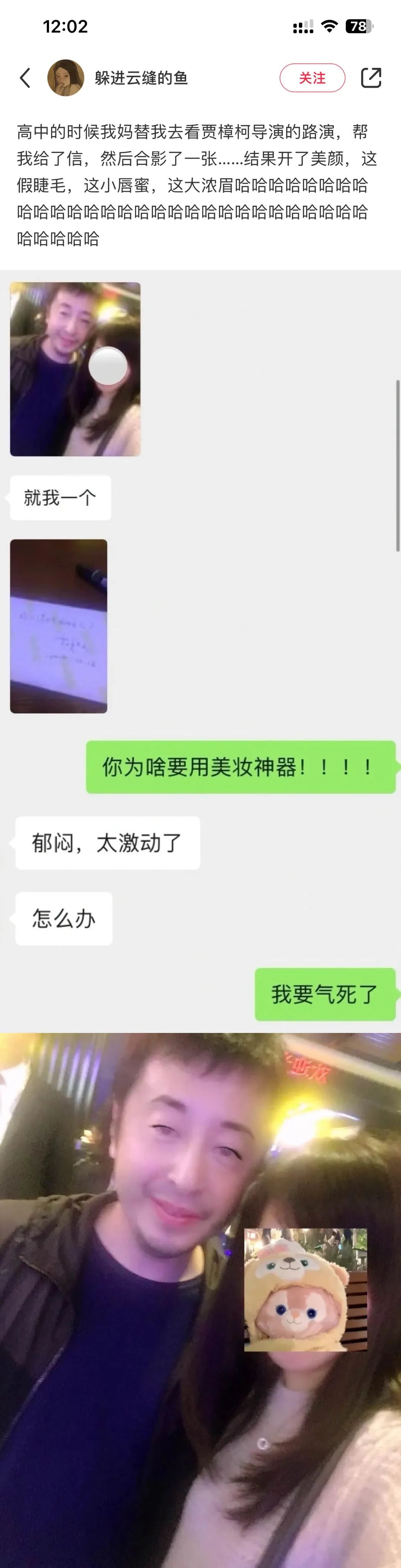The width and height of the screenshot is (401, 1568).
Task: Go back using the header arrow
Action: 25,78
